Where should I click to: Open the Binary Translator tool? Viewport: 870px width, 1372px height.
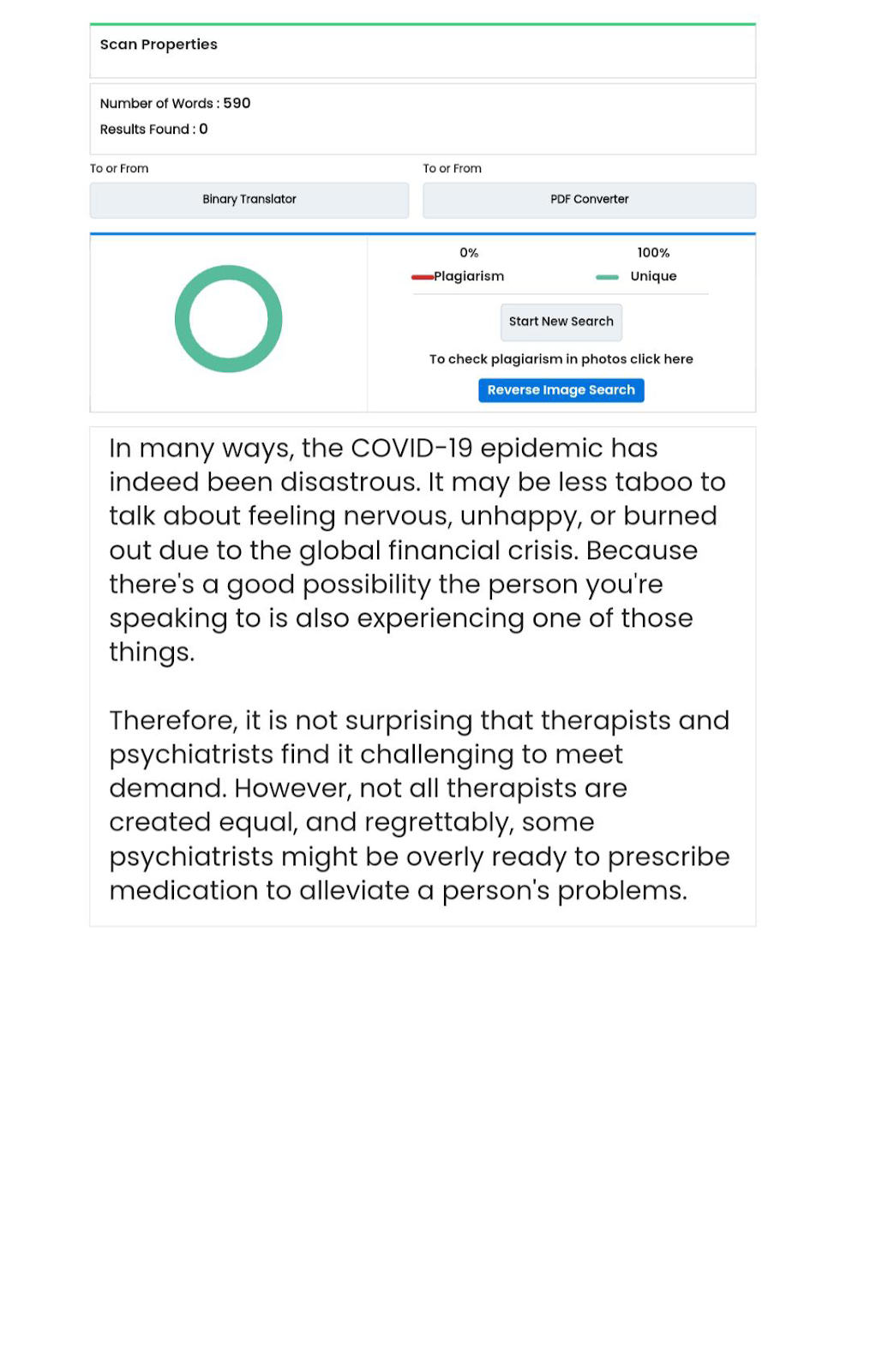pyautogui.click(x=249, y=200)
